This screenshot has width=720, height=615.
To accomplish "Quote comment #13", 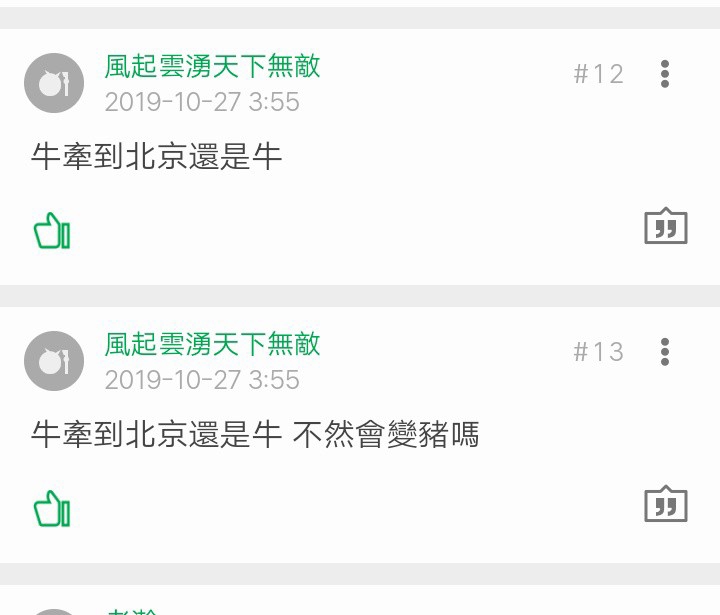I will [x=665, y=504].
